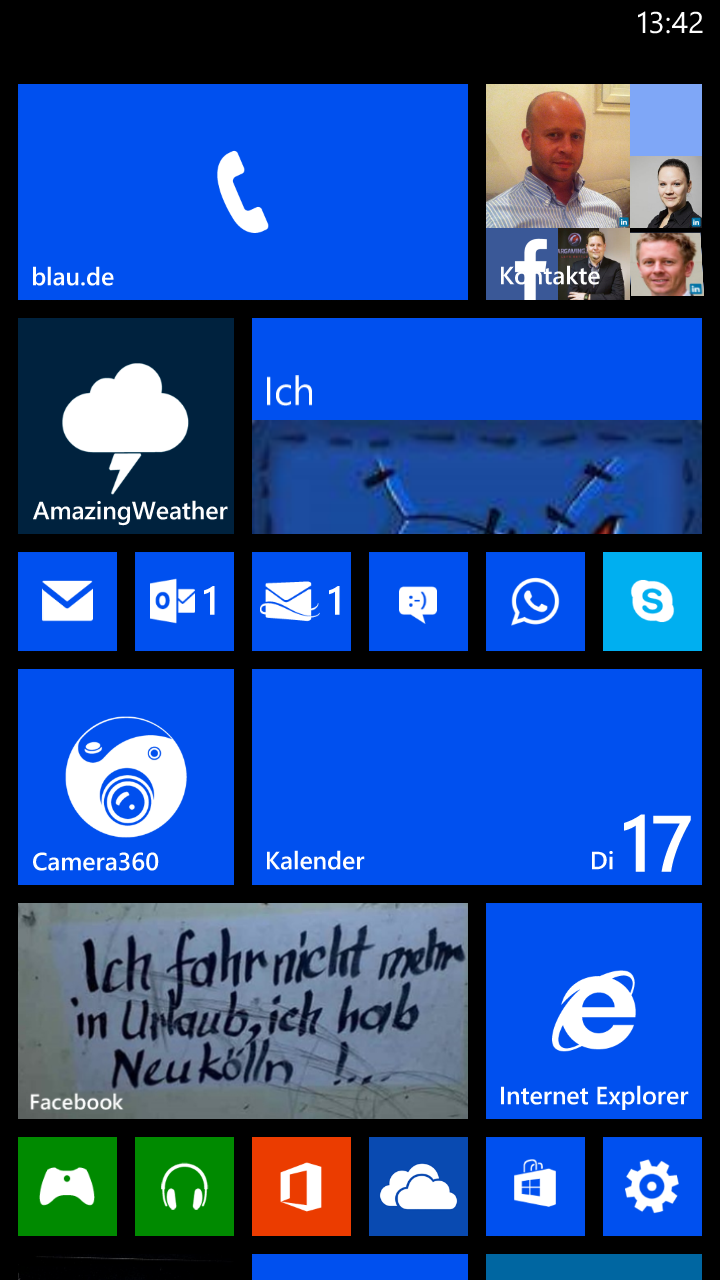Open the mail tile with plain envelope
This screenshot has width=720, height=1280.
point(67,601)
